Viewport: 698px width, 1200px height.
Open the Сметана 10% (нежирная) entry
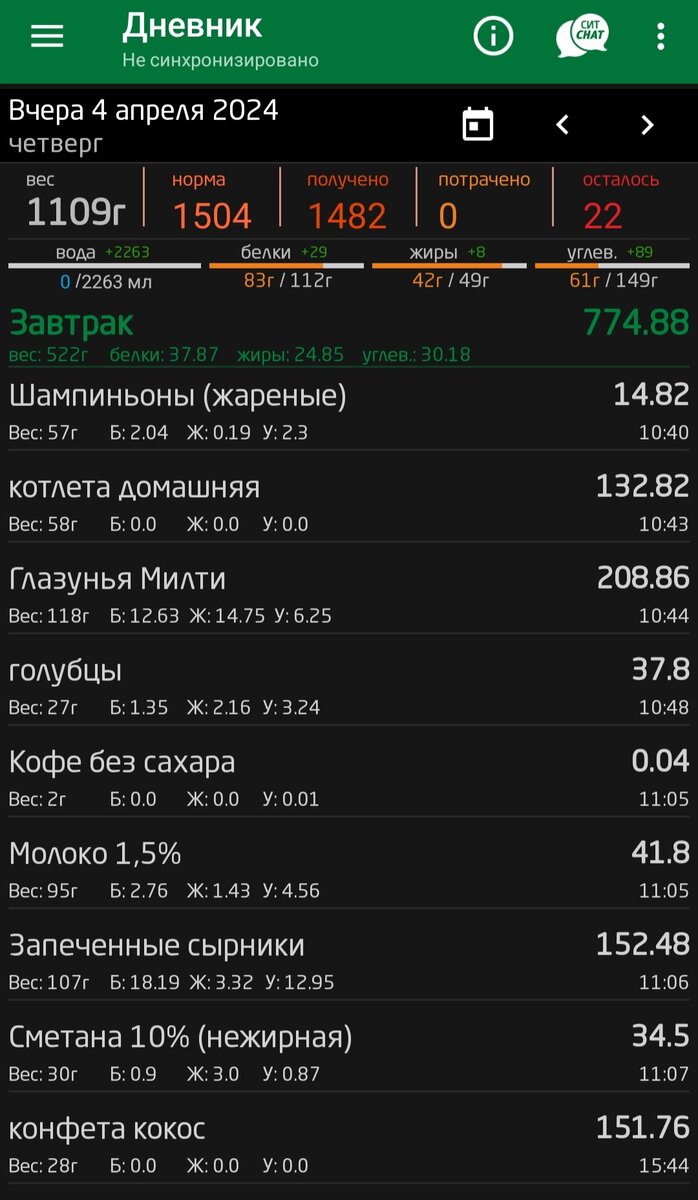(x=348, y=1053)
